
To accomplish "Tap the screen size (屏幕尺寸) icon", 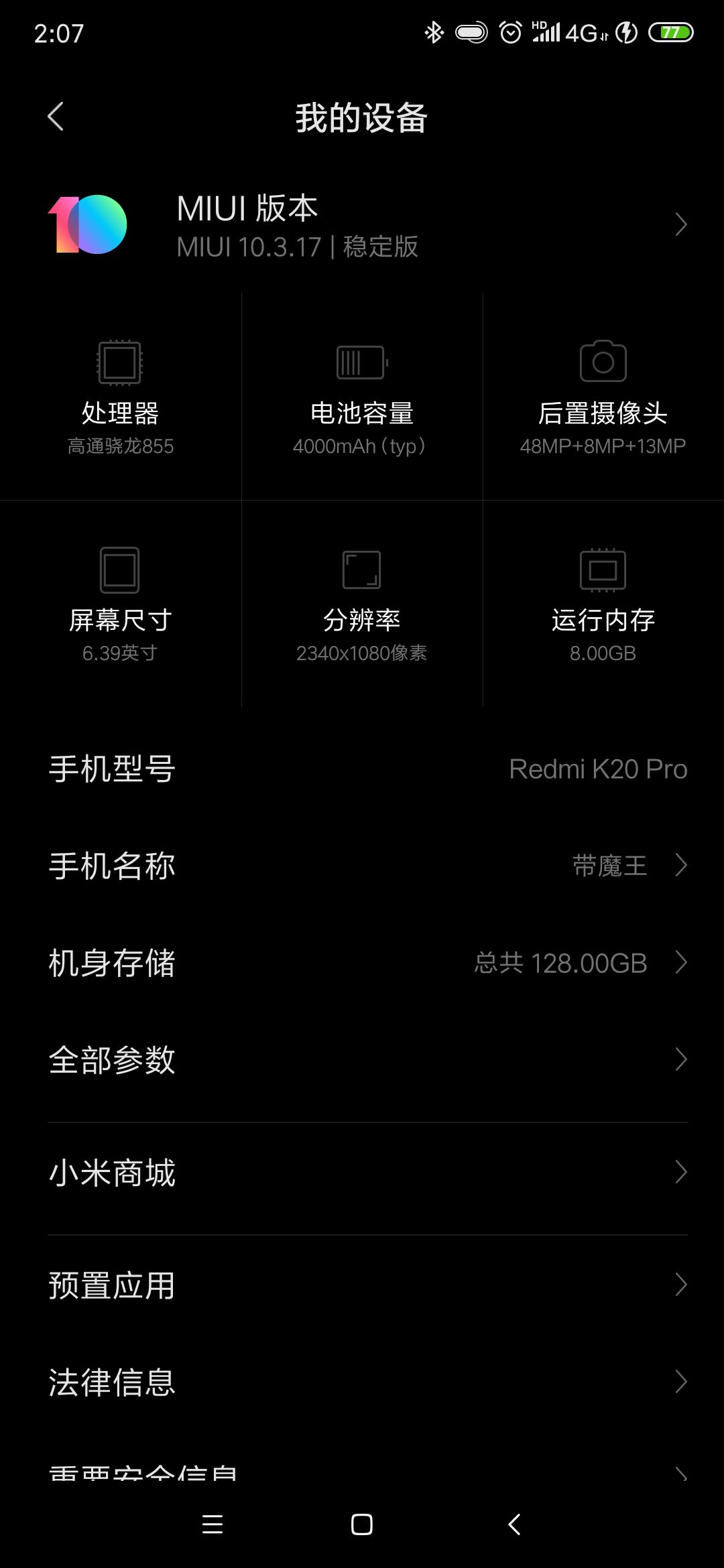I will [x=119, y=570].
